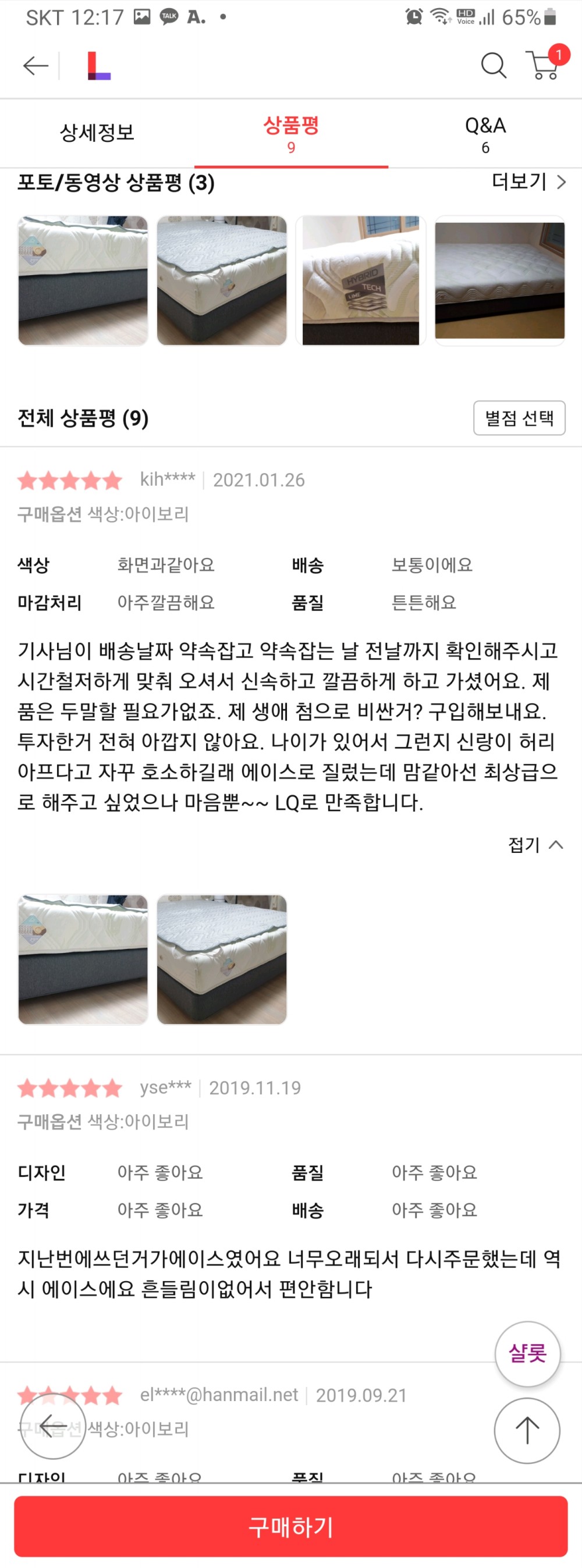The height and width of the screenshot is (1568, 582).
Task: Tap 구매하기 to purchase
Action: pos(291,1526)
